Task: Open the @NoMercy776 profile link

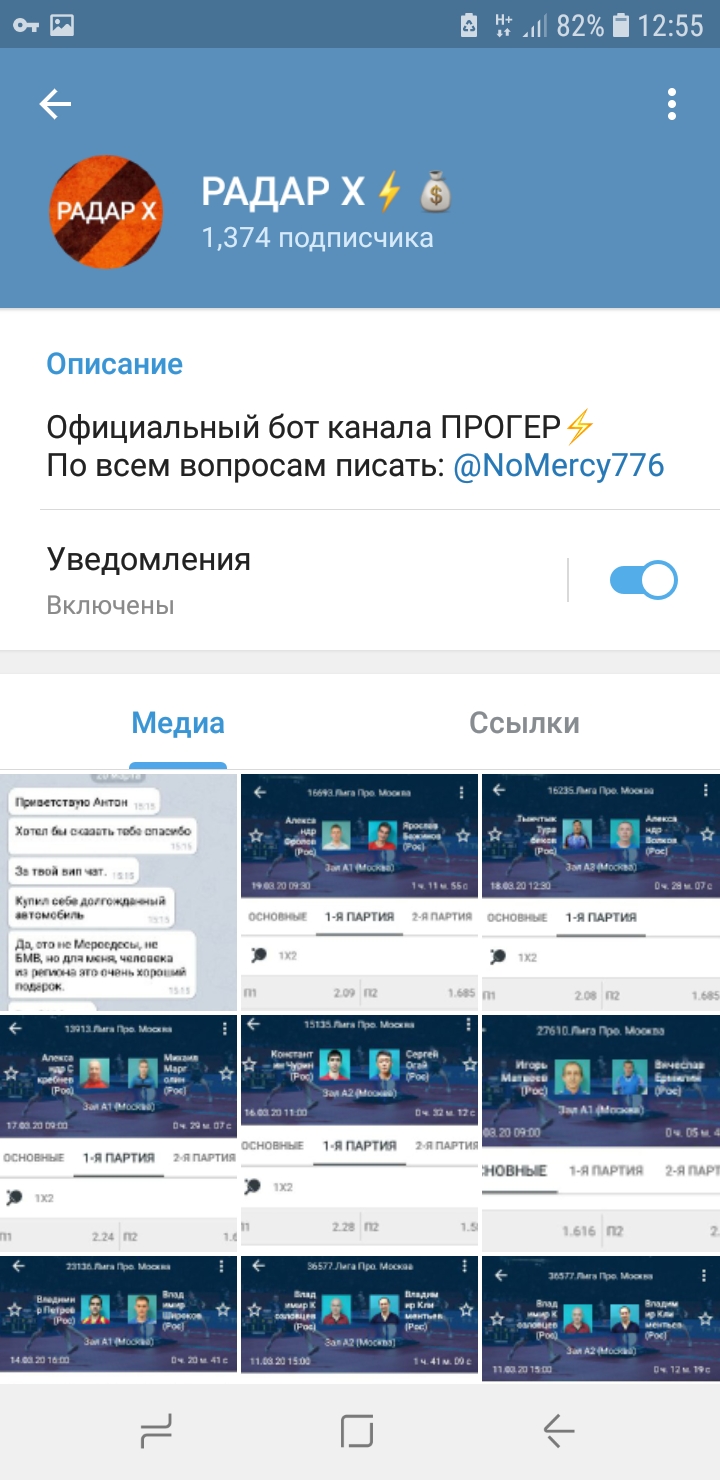Action: click(x=558, y=465)
